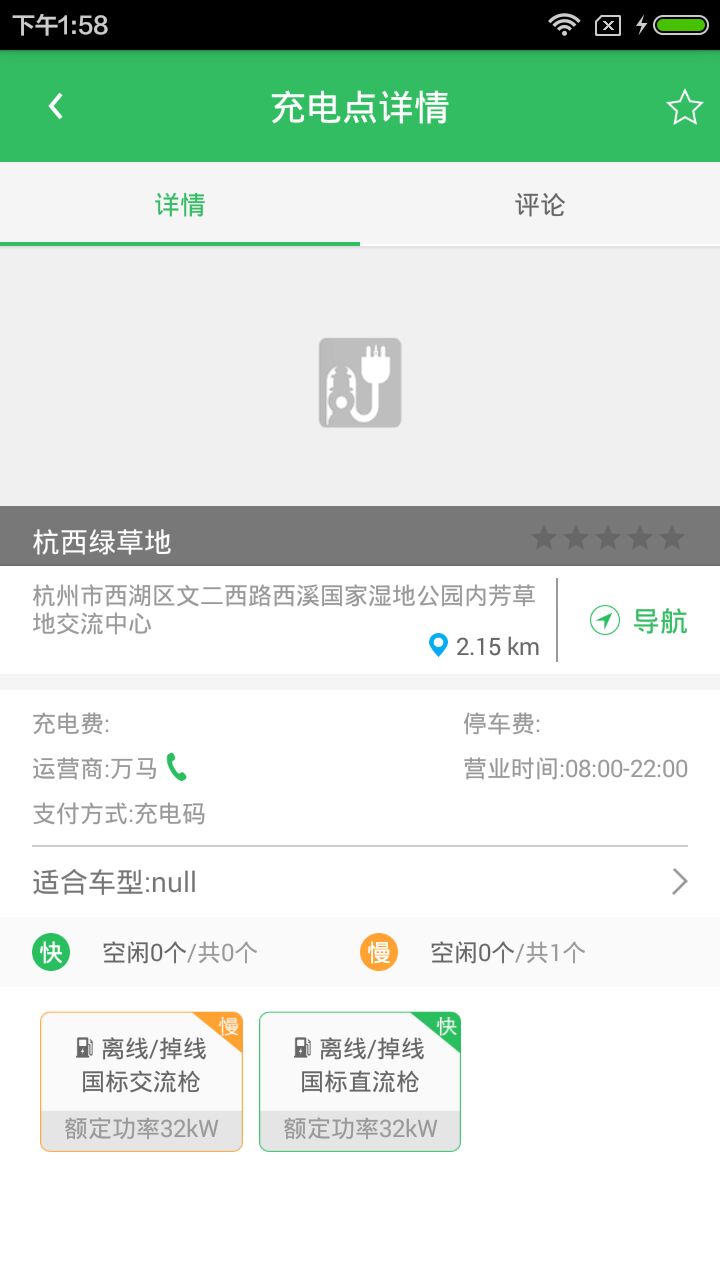View the charging station photo placeholder

tap(360, 382)
